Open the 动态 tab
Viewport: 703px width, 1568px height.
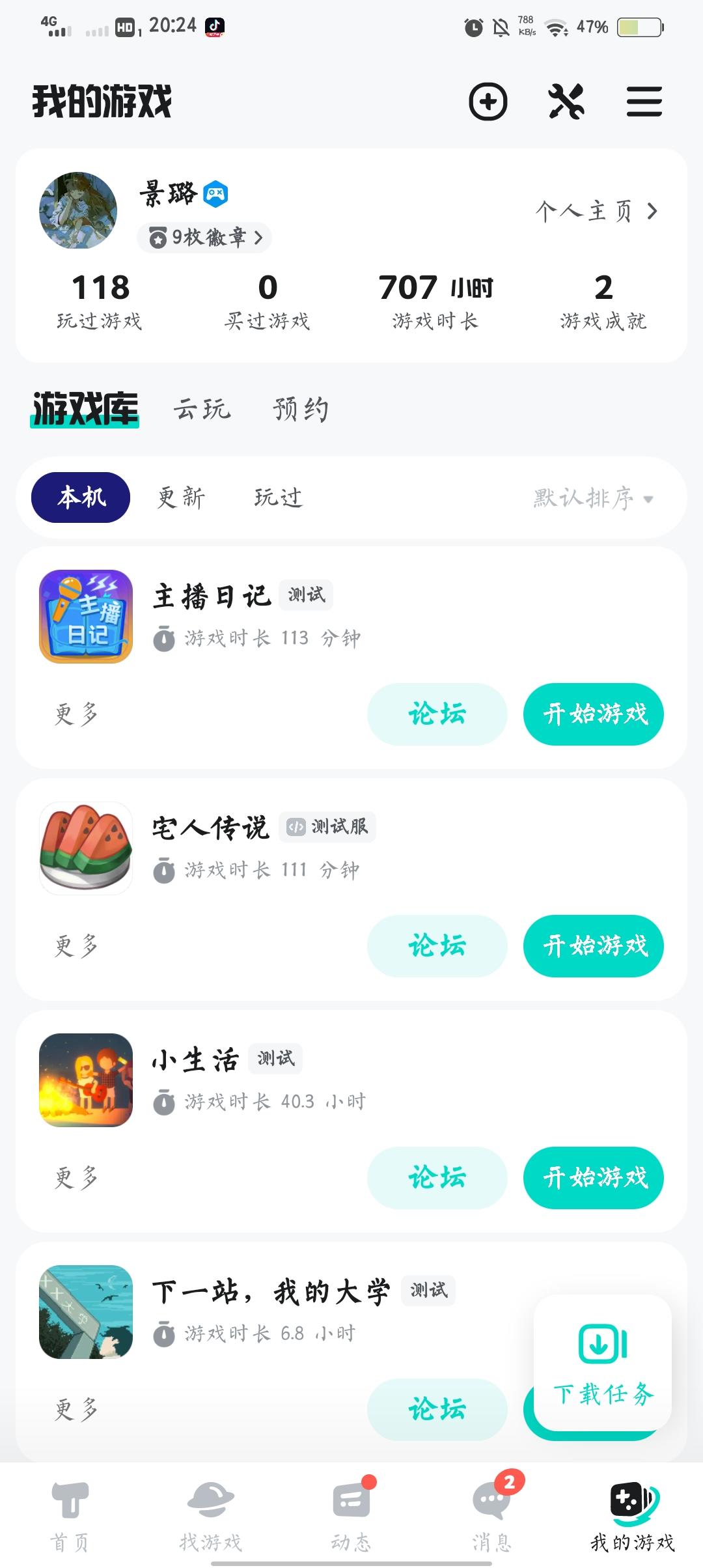(x=351, y=1514)
